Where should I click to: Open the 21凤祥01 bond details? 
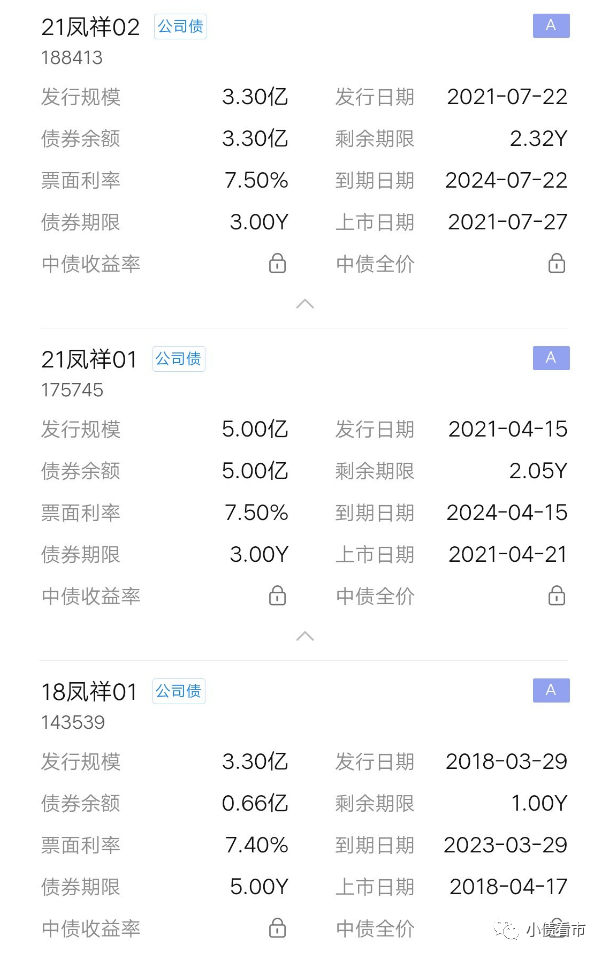89,359
